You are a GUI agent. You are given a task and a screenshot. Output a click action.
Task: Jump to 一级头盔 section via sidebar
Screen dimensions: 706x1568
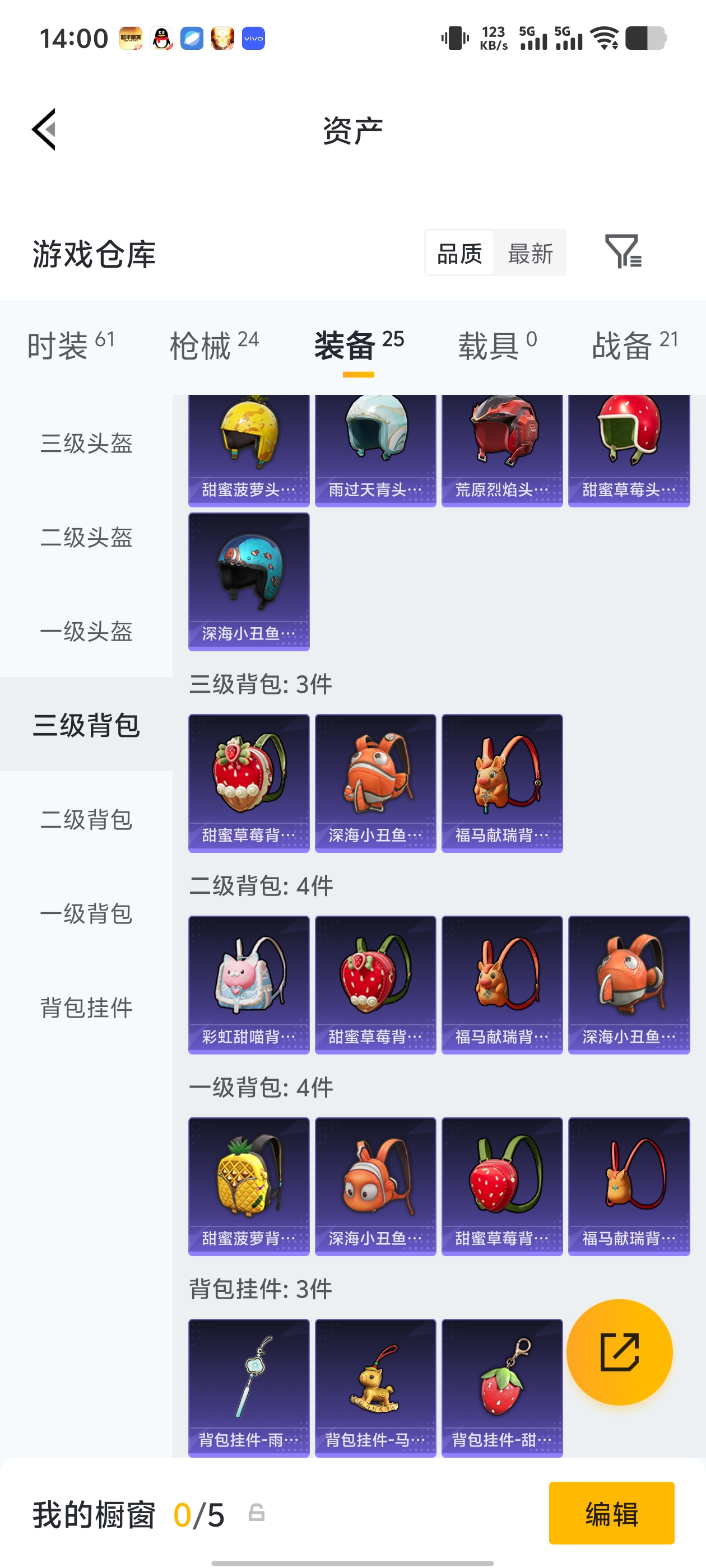coord(86,632)
